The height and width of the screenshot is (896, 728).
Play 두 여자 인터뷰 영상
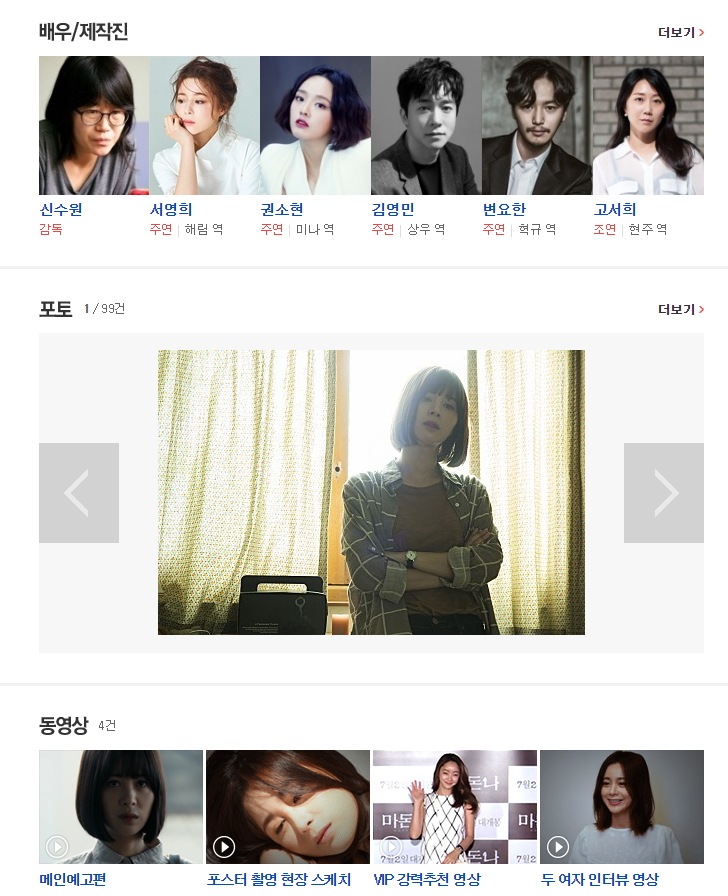(621, 806)
